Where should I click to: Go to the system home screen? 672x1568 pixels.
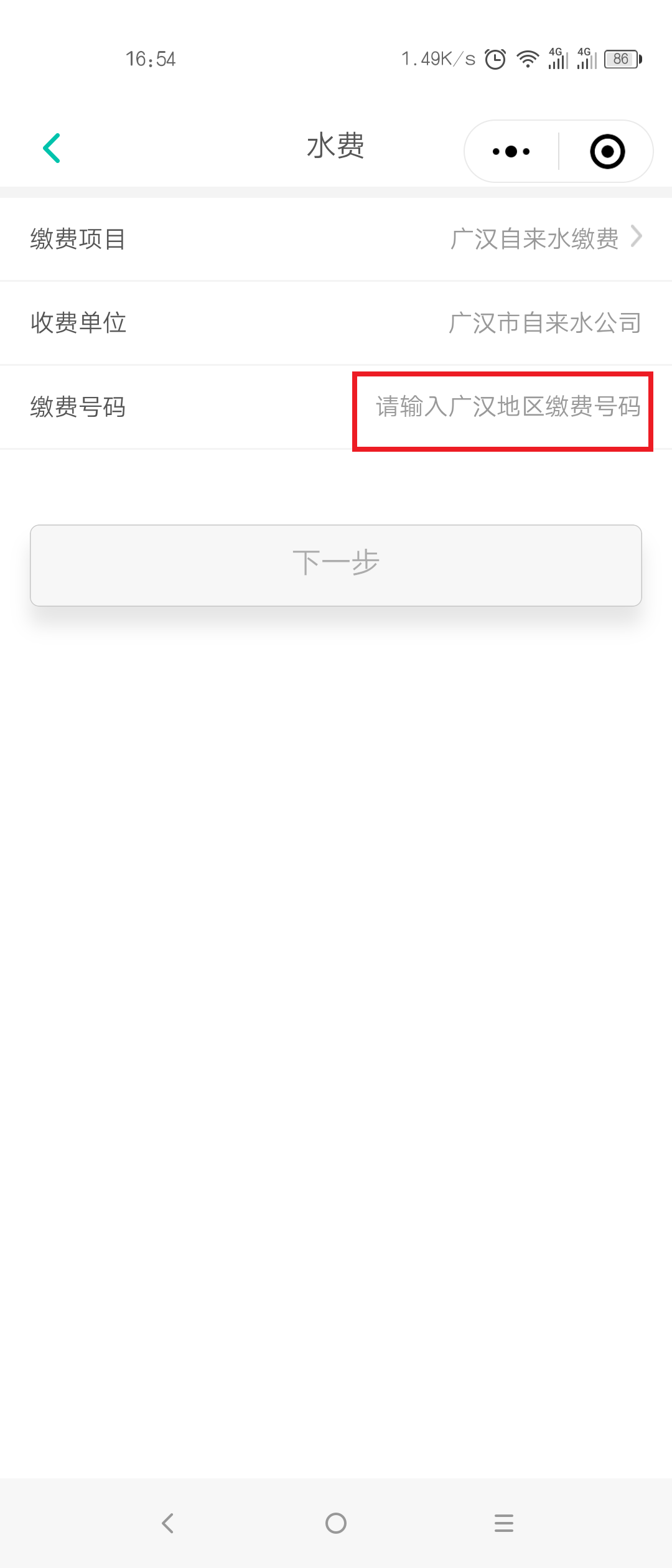(x=336, y=1523)
